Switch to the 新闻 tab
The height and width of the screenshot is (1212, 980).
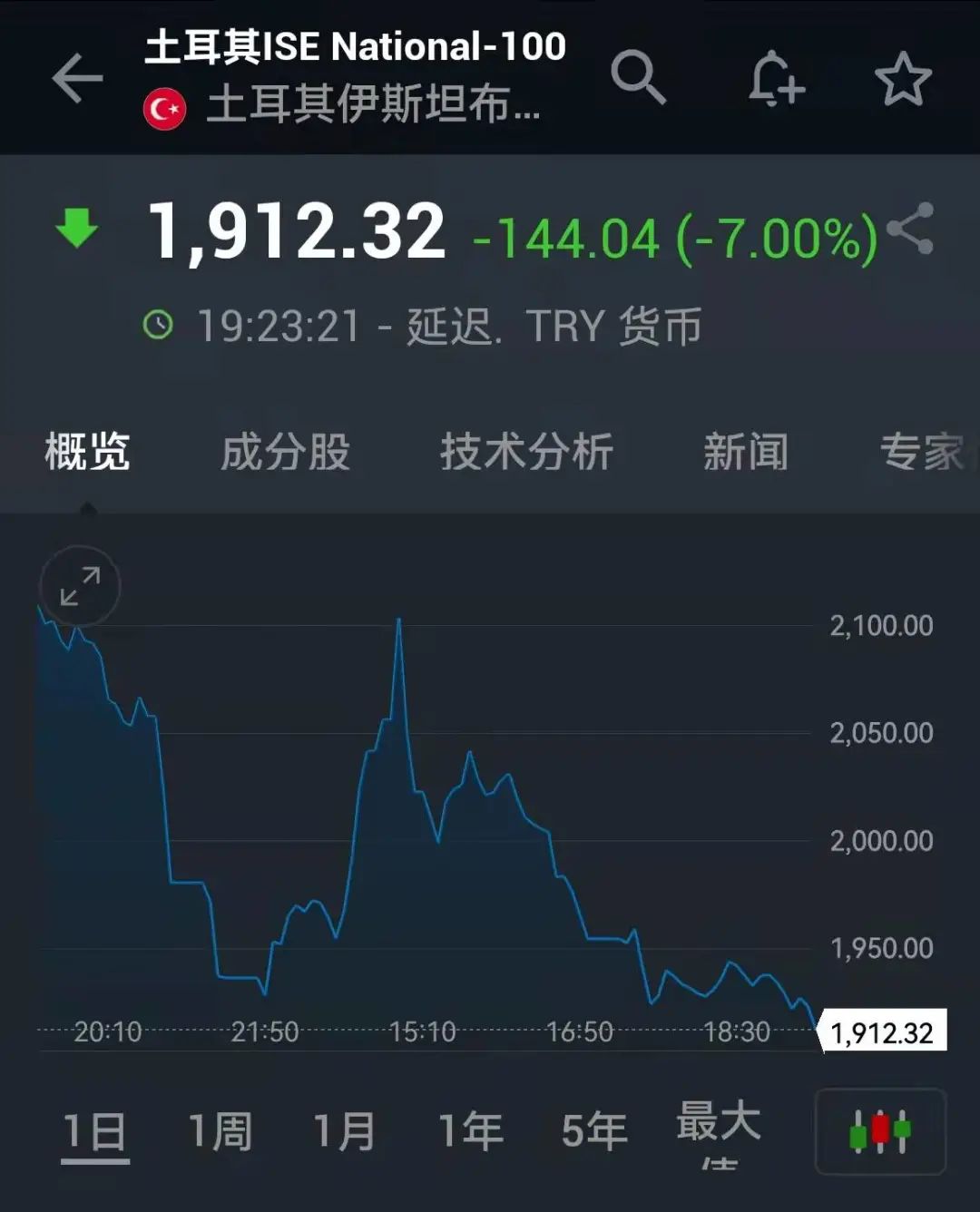click(x=746, y=452)
